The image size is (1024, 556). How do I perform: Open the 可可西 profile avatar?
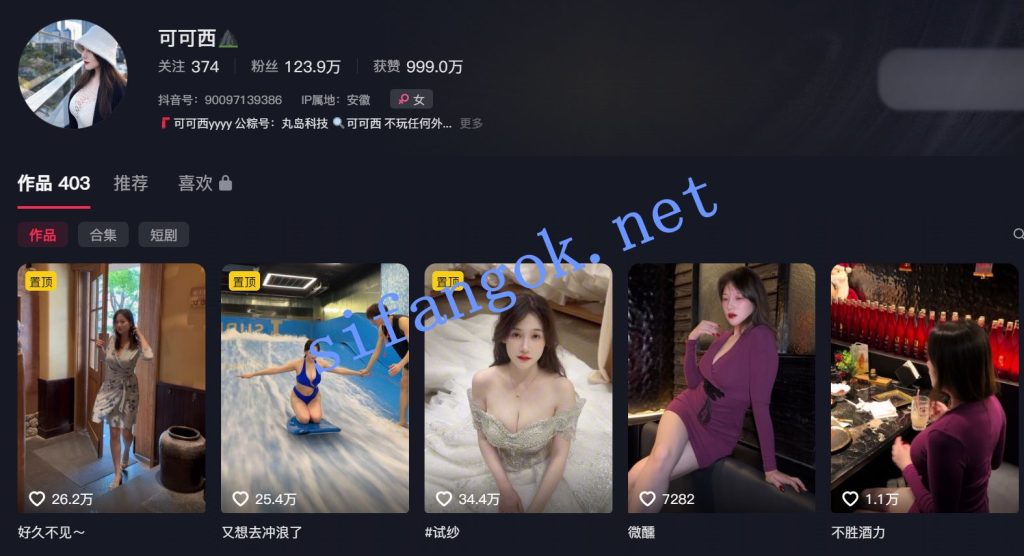pyautogui.click(x=72, y=74)
